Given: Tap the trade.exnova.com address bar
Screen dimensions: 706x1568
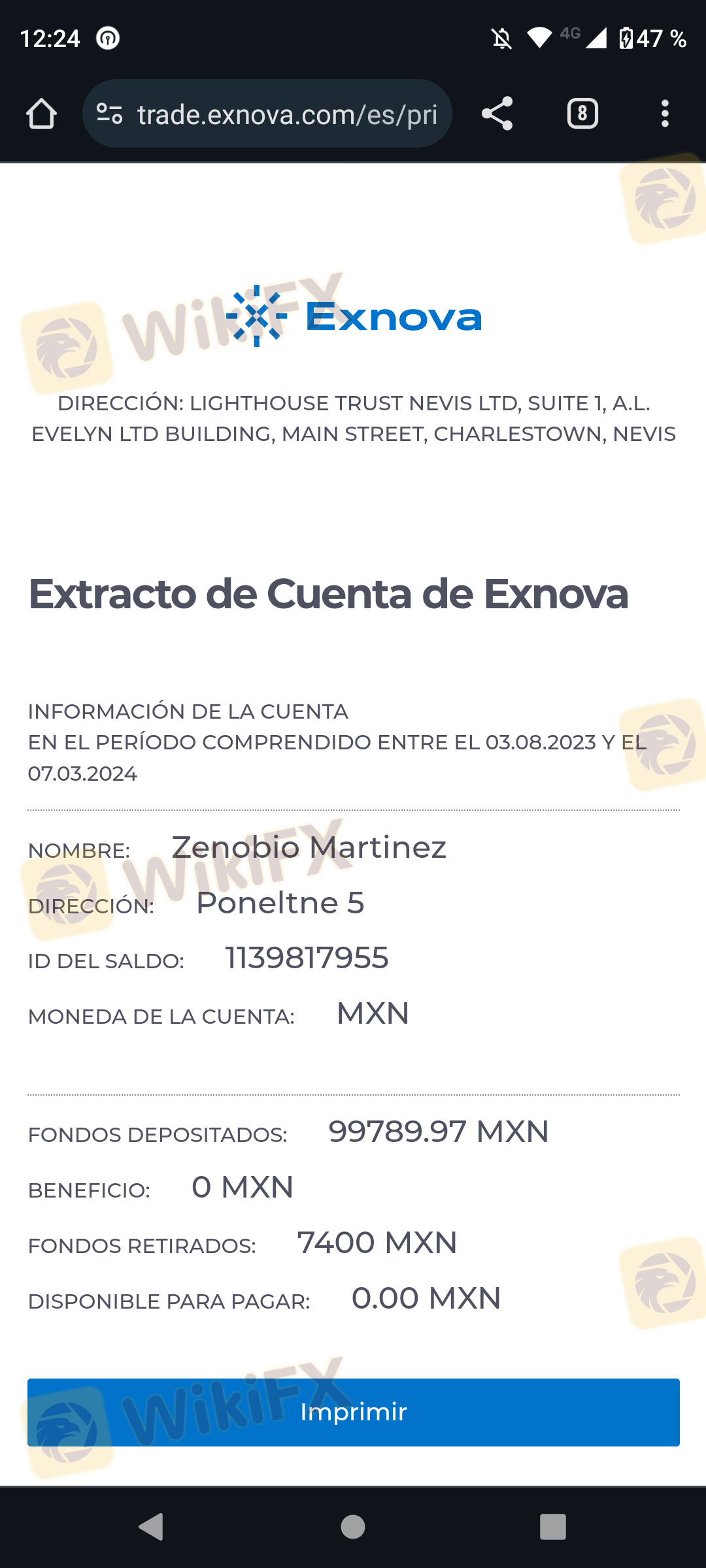Looking at the screenshot, I should click(288, 114).
